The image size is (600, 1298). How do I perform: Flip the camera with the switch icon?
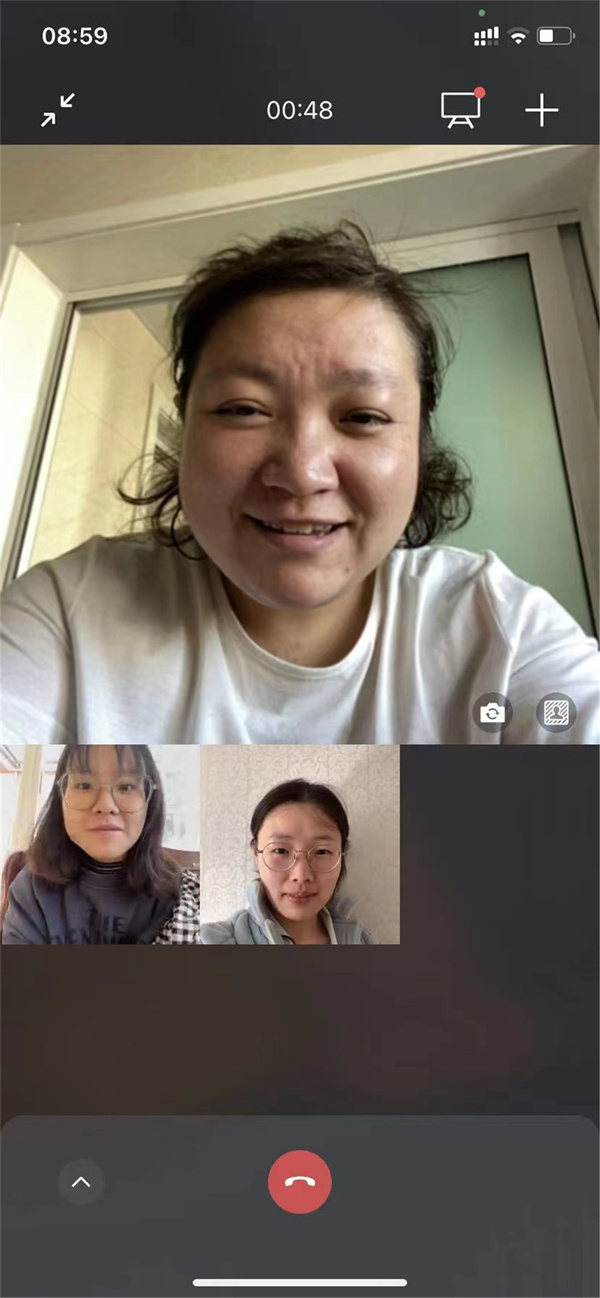click(492, 713)
